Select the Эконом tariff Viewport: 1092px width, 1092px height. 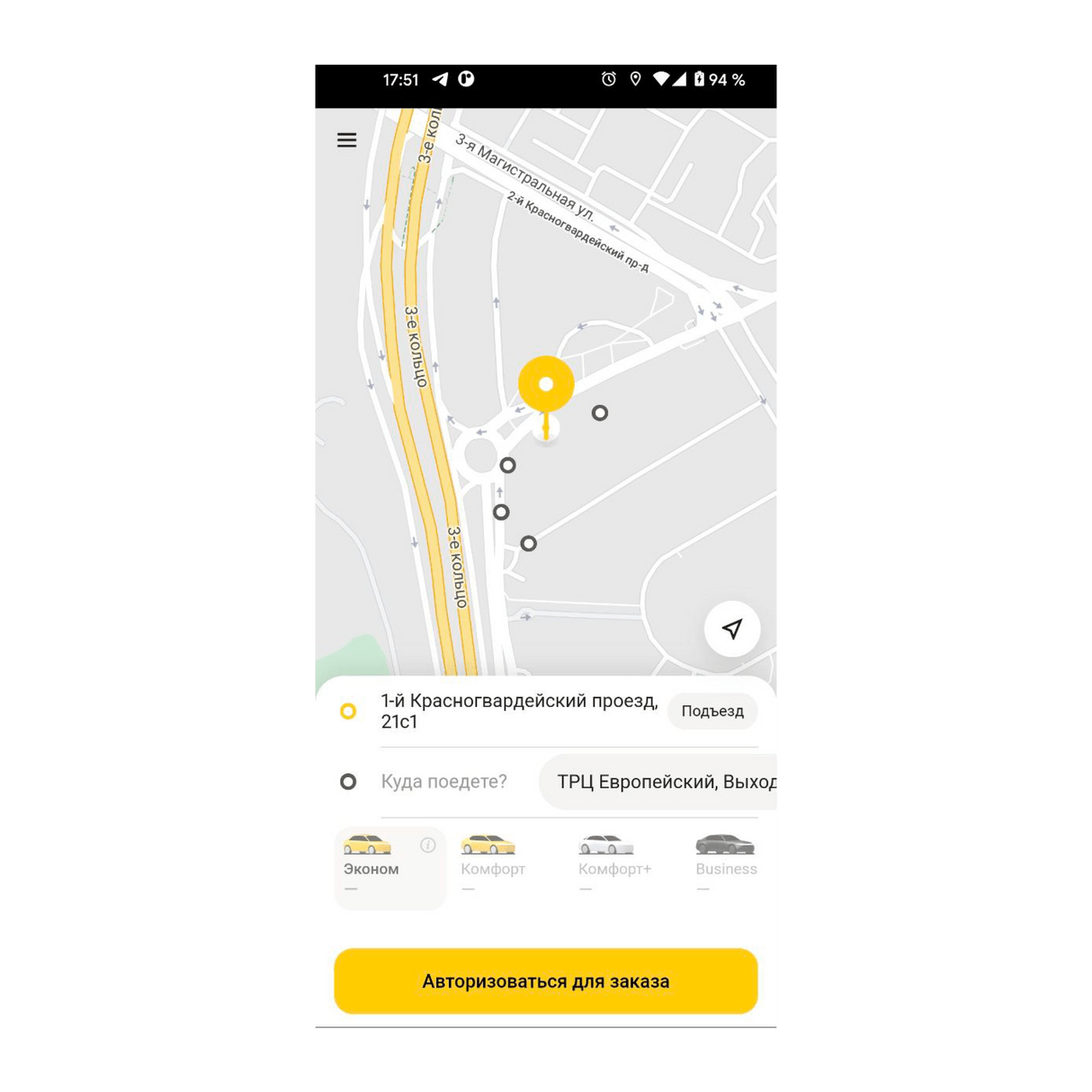click(x=377, y=866)
